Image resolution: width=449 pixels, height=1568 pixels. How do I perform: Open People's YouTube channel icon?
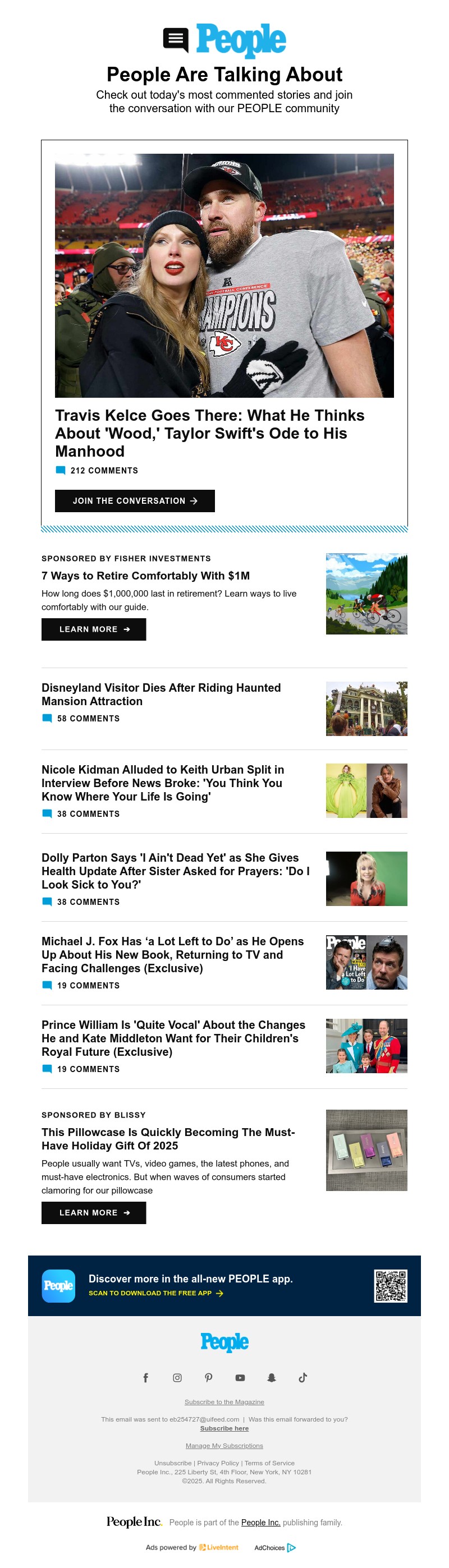point(240,1377)
